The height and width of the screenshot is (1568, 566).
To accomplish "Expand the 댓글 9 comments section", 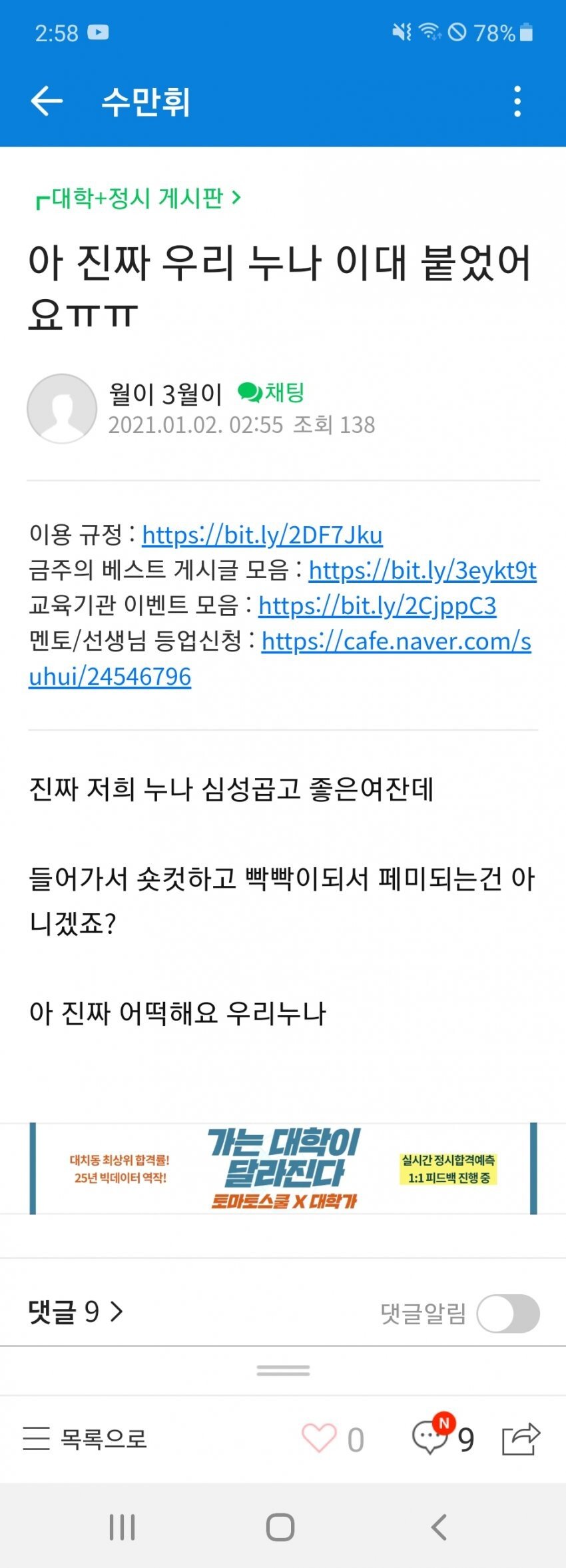I will click(76, 1312).
